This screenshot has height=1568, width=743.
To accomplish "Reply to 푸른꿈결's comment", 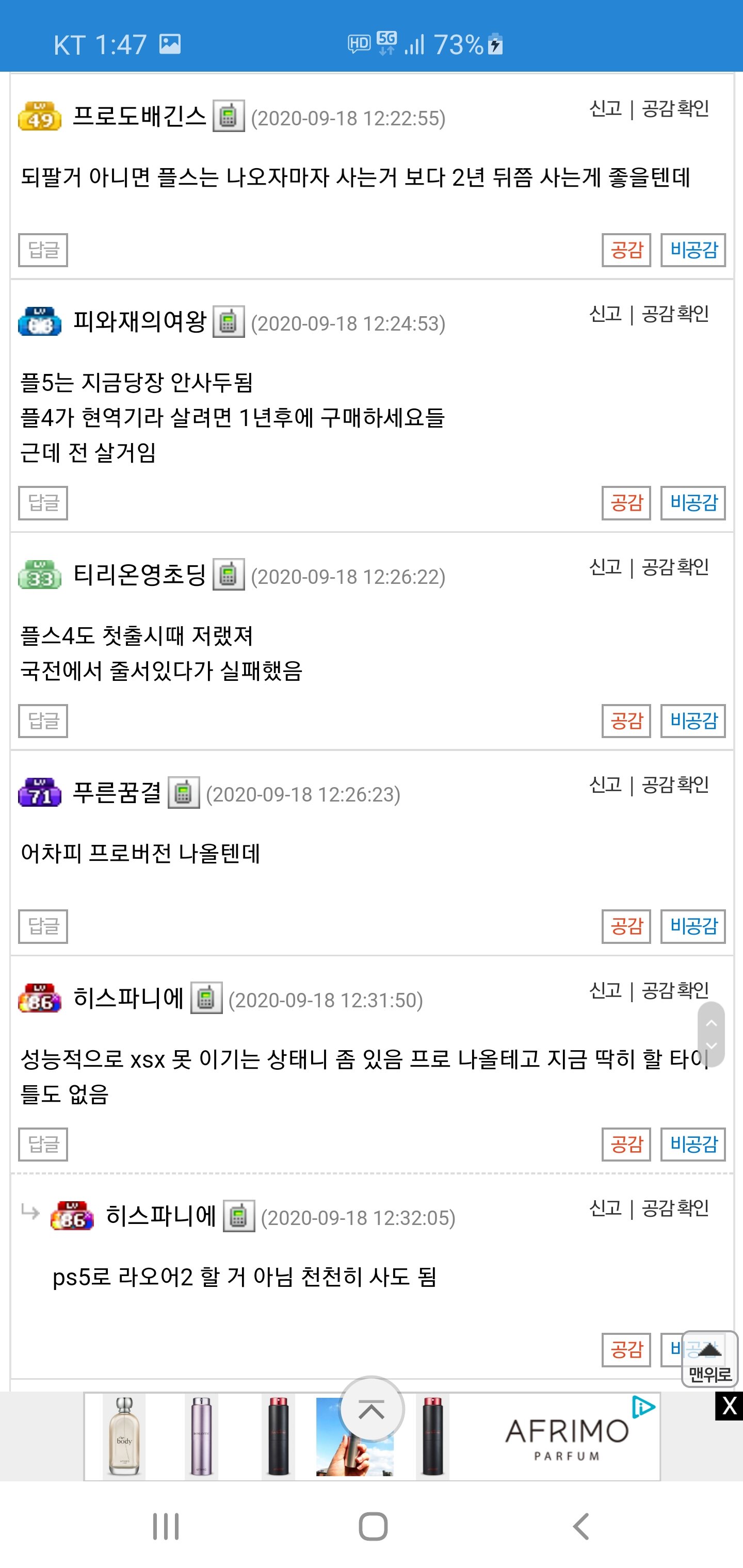I will [43, 926].
